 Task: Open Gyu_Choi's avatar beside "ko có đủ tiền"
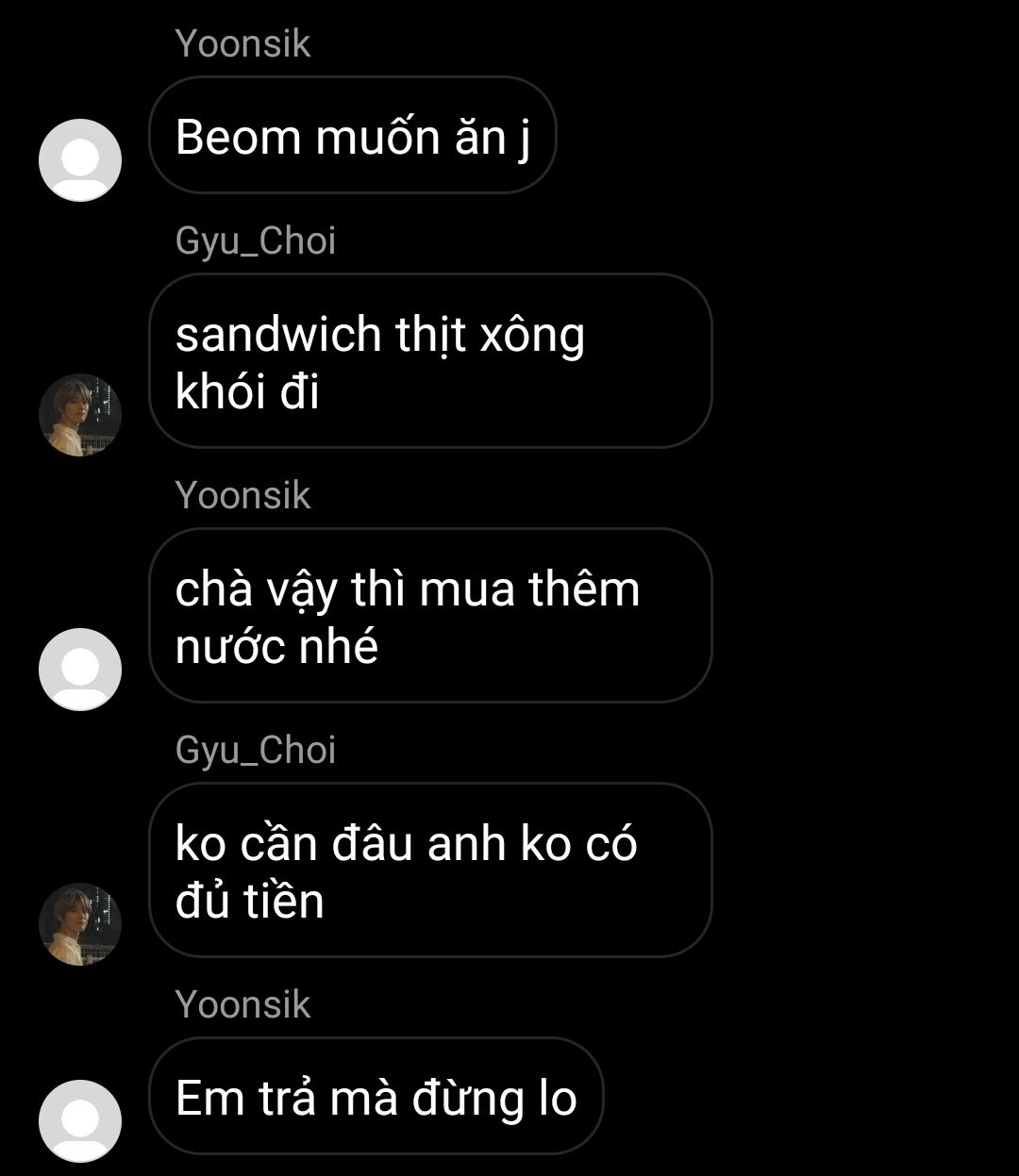tap(80, 924)
